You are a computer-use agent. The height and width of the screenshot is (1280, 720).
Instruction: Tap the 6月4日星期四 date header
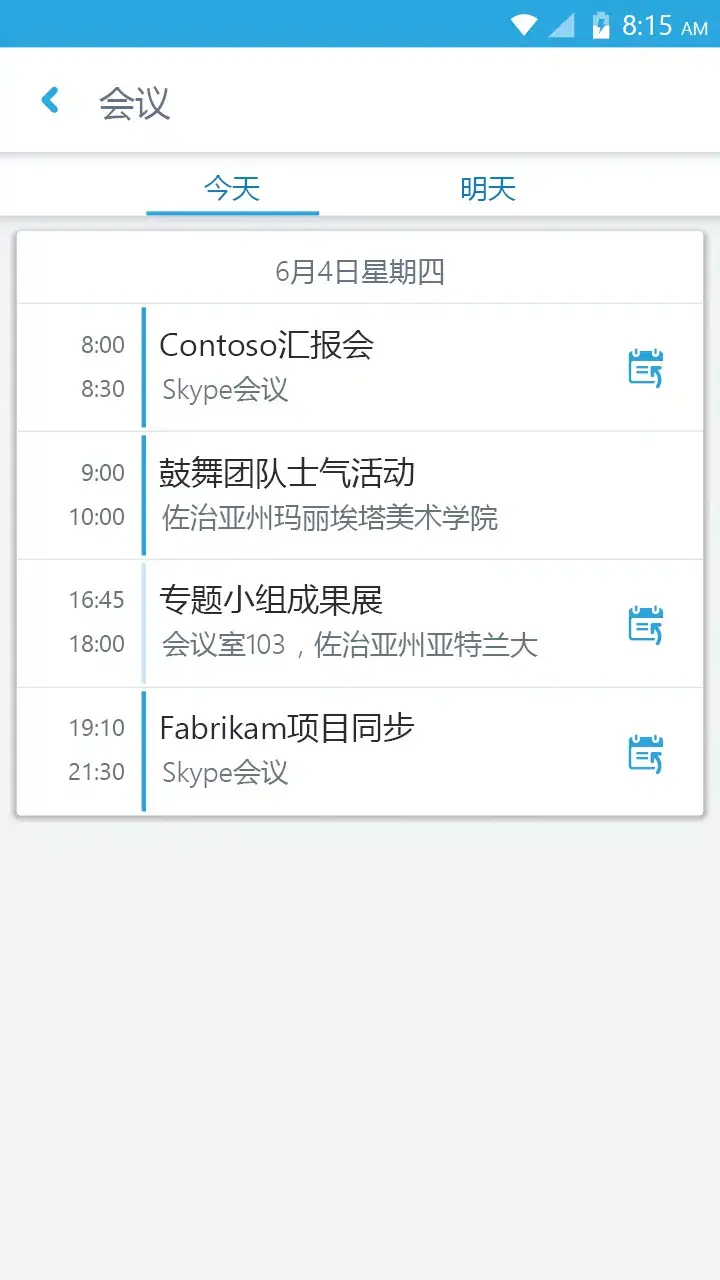point(360,270)
